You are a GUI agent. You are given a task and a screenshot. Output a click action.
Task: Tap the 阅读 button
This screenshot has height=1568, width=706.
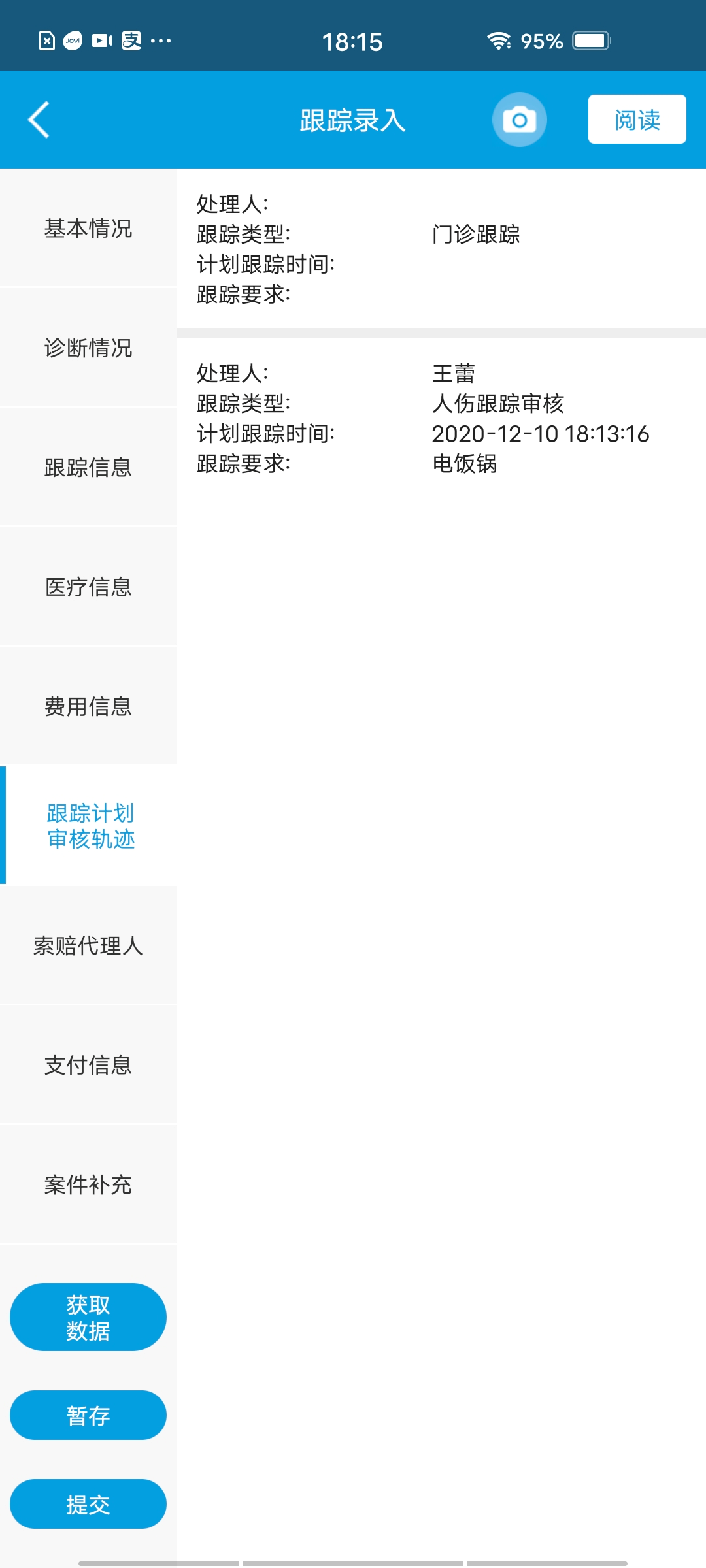coord(637,120)
